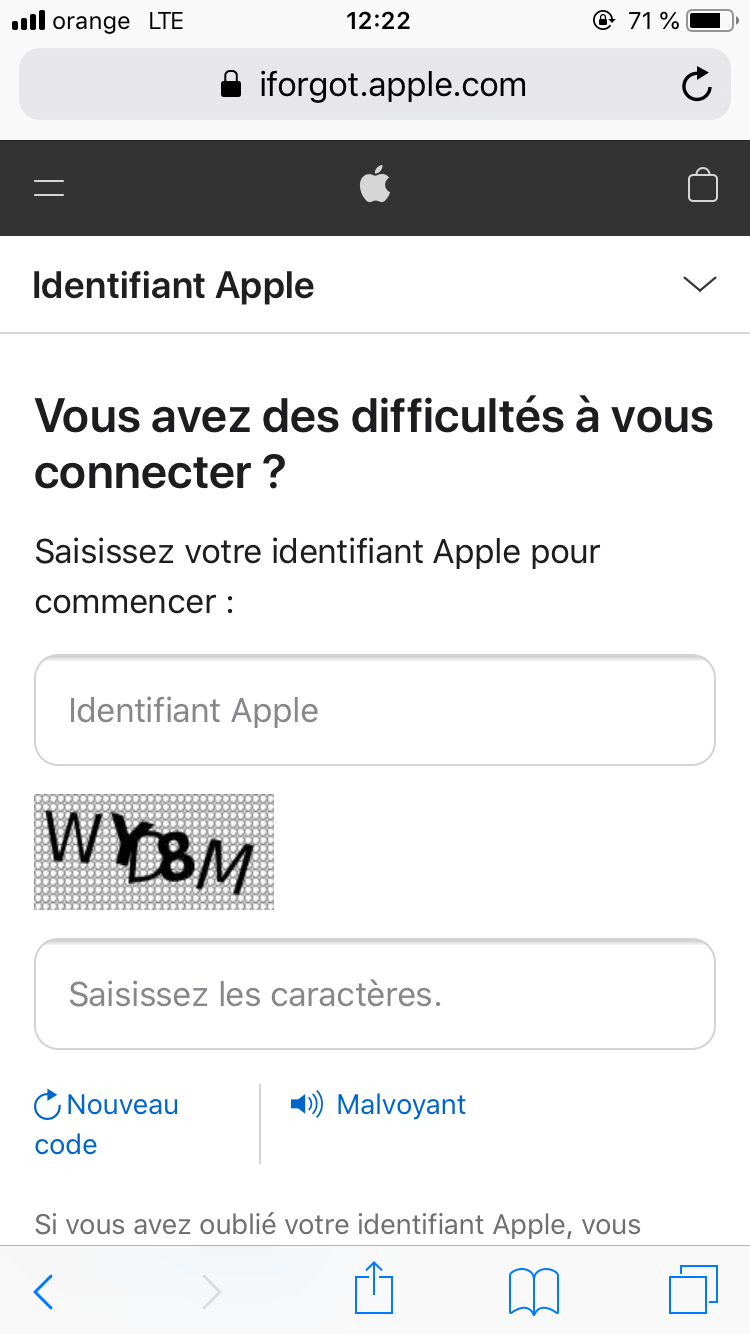This screenshot has width=750, height=1334.
Task: Expand the Identifiant Apple chevron
Action: (699, 285)
